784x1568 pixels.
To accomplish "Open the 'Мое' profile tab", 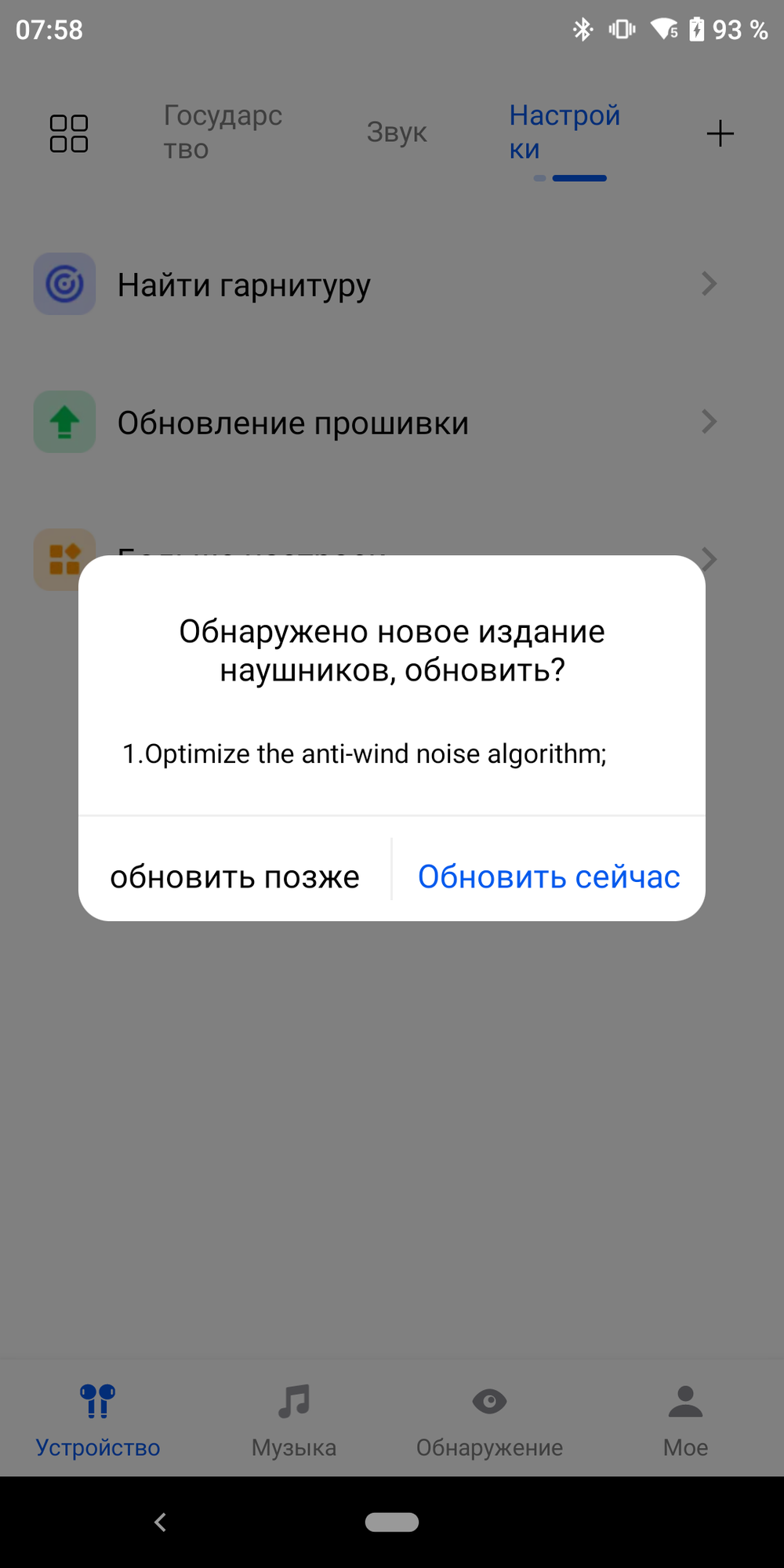I will 685,1421.
